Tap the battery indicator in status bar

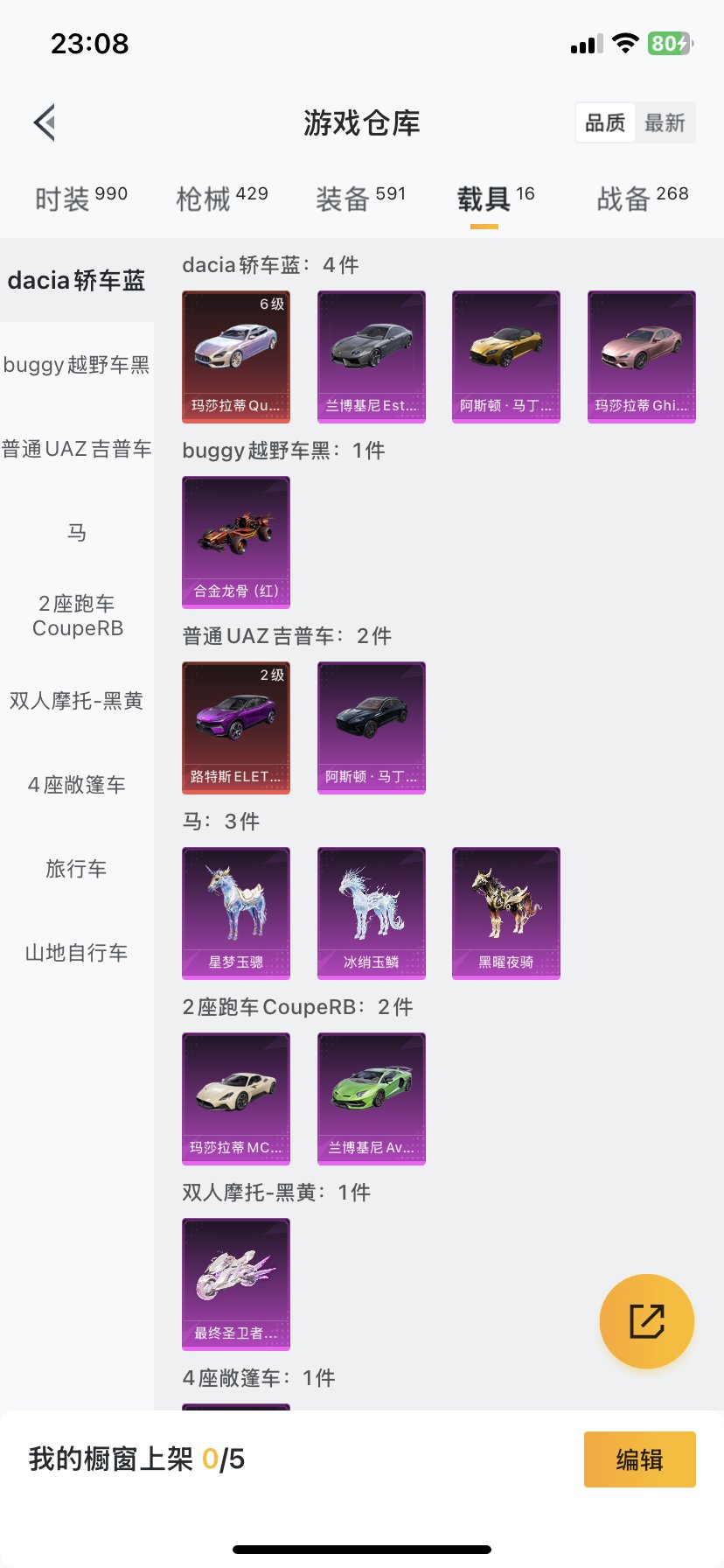click(667, 42)
